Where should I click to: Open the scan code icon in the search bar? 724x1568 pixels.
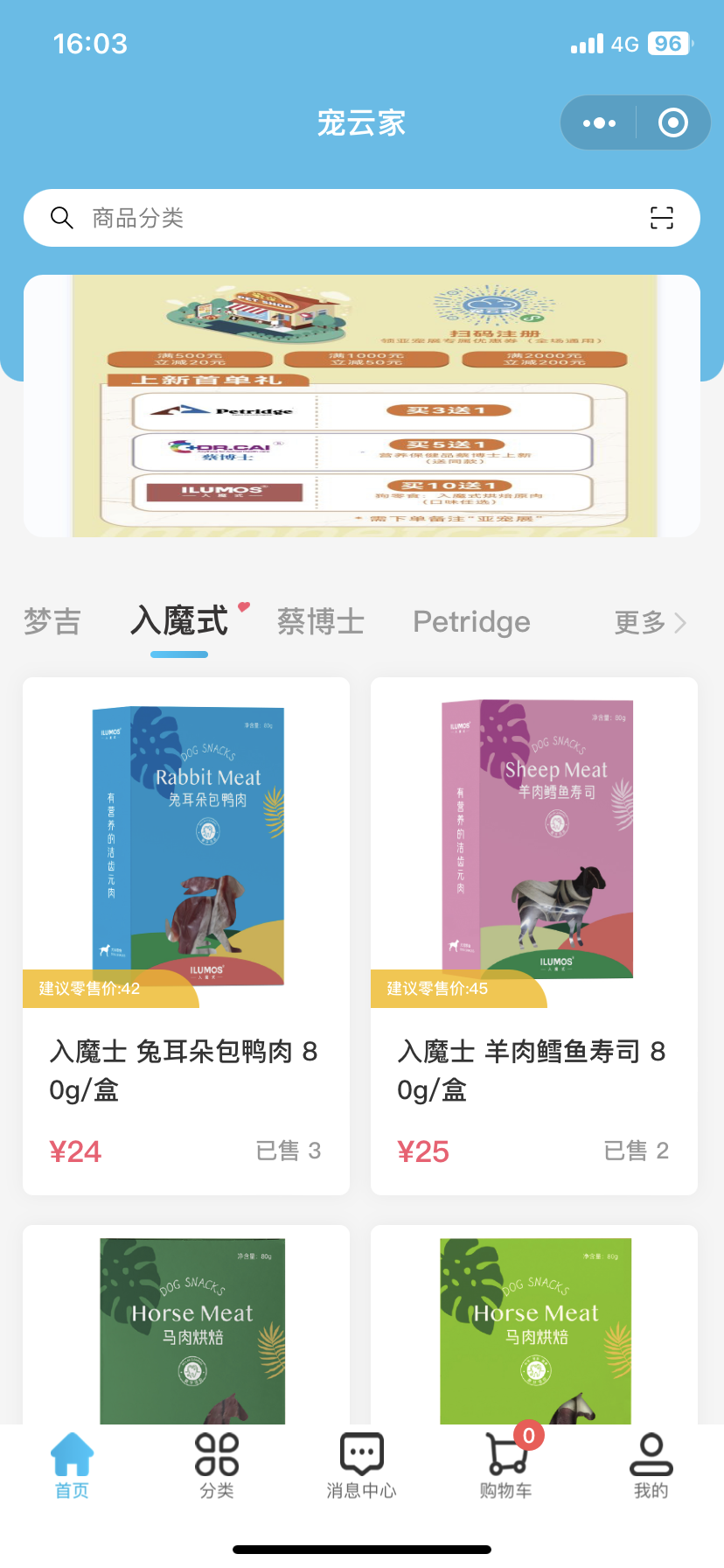click(662, 218)
